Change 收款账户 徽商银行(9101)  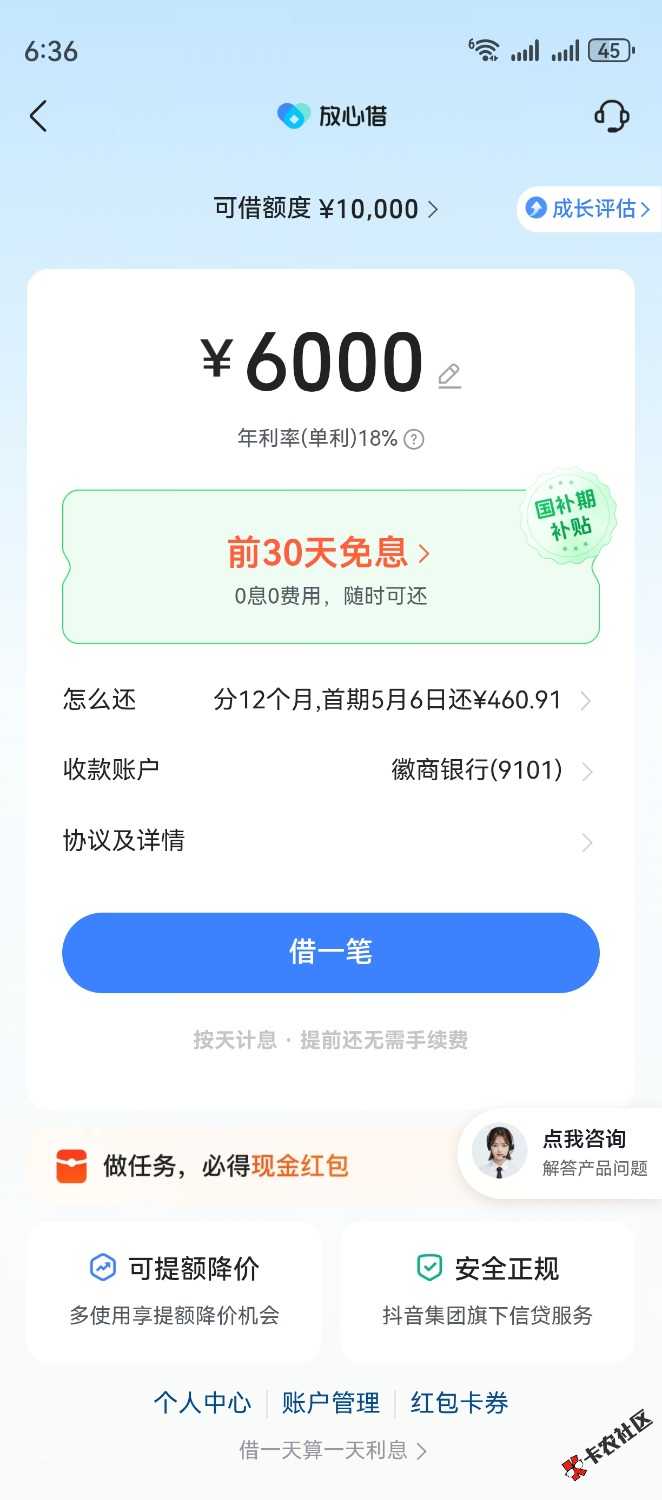point(330,771)
